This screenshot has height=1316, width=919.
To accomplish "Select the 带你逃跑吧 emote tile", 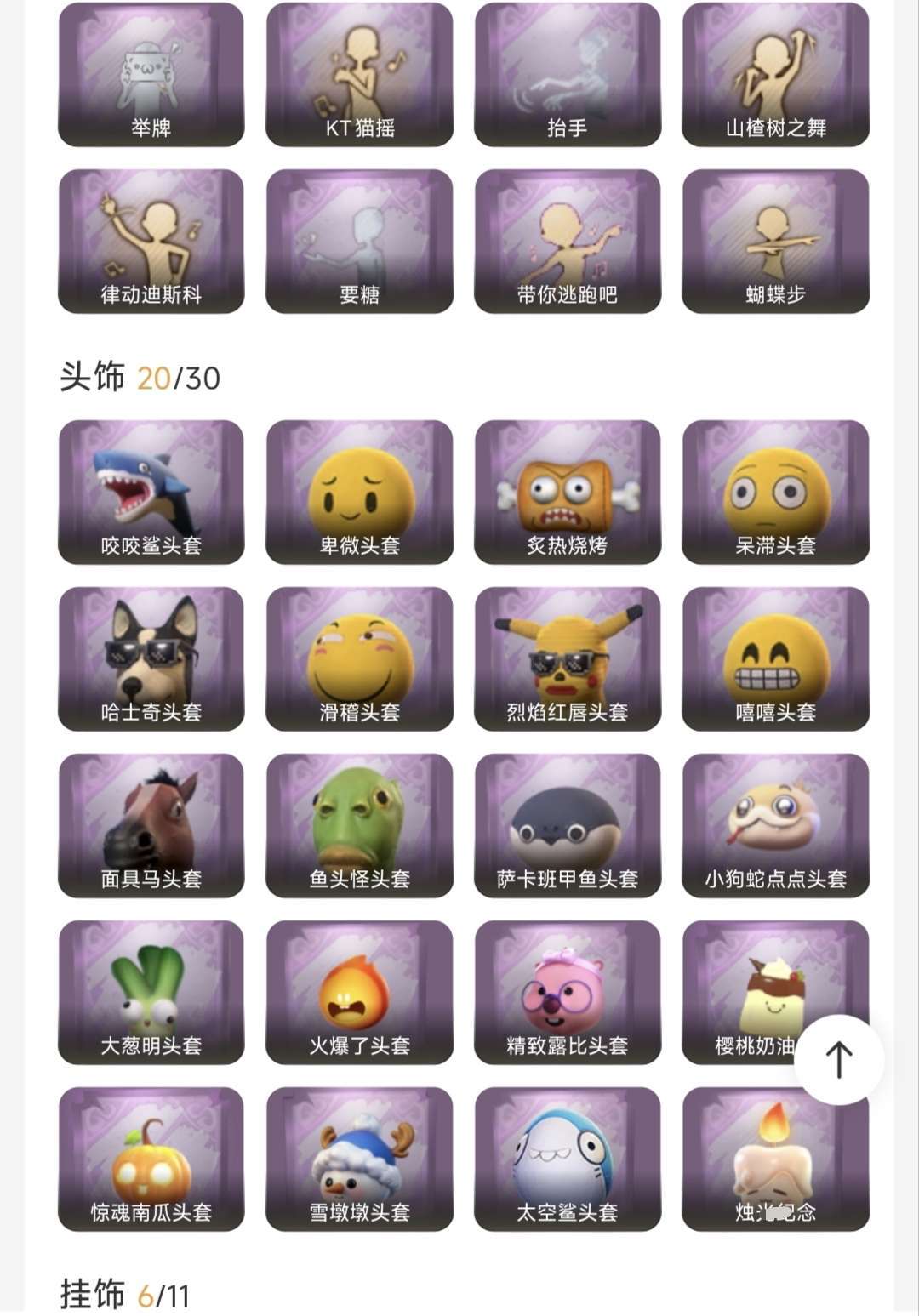I will coord(568,242).
